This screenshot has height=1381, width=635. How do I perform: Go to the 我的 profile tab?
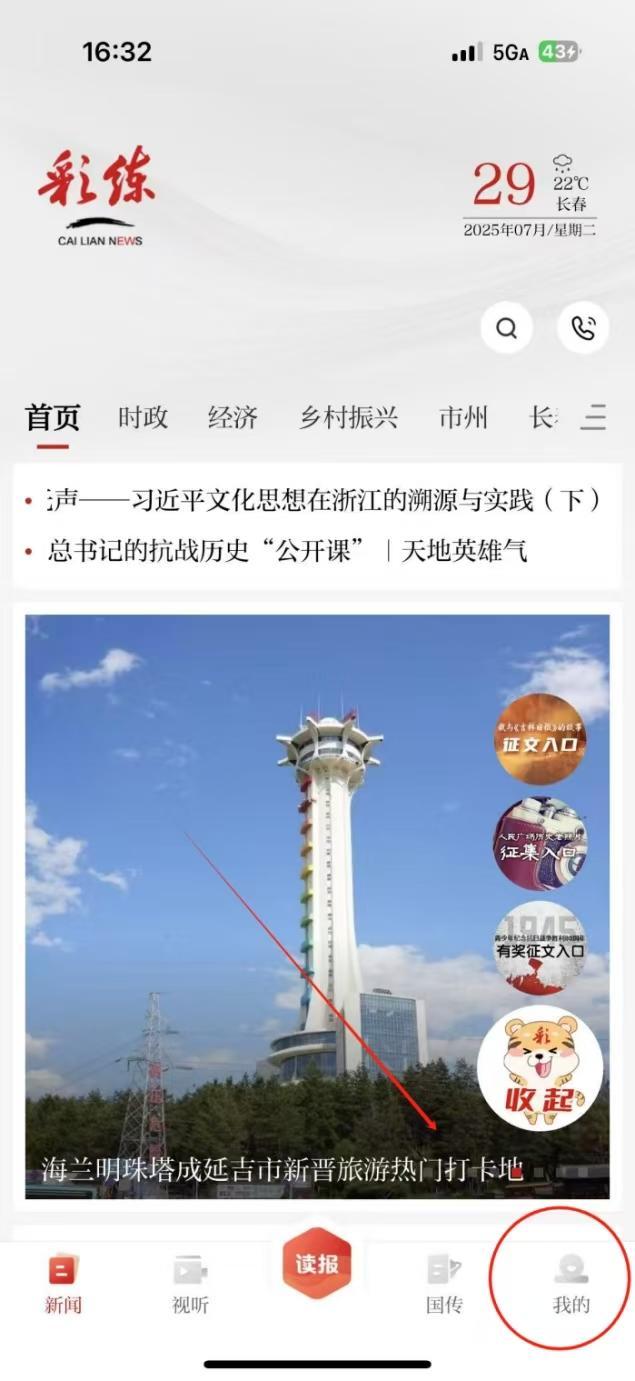pyautogui.click(x=571, y=1284)
